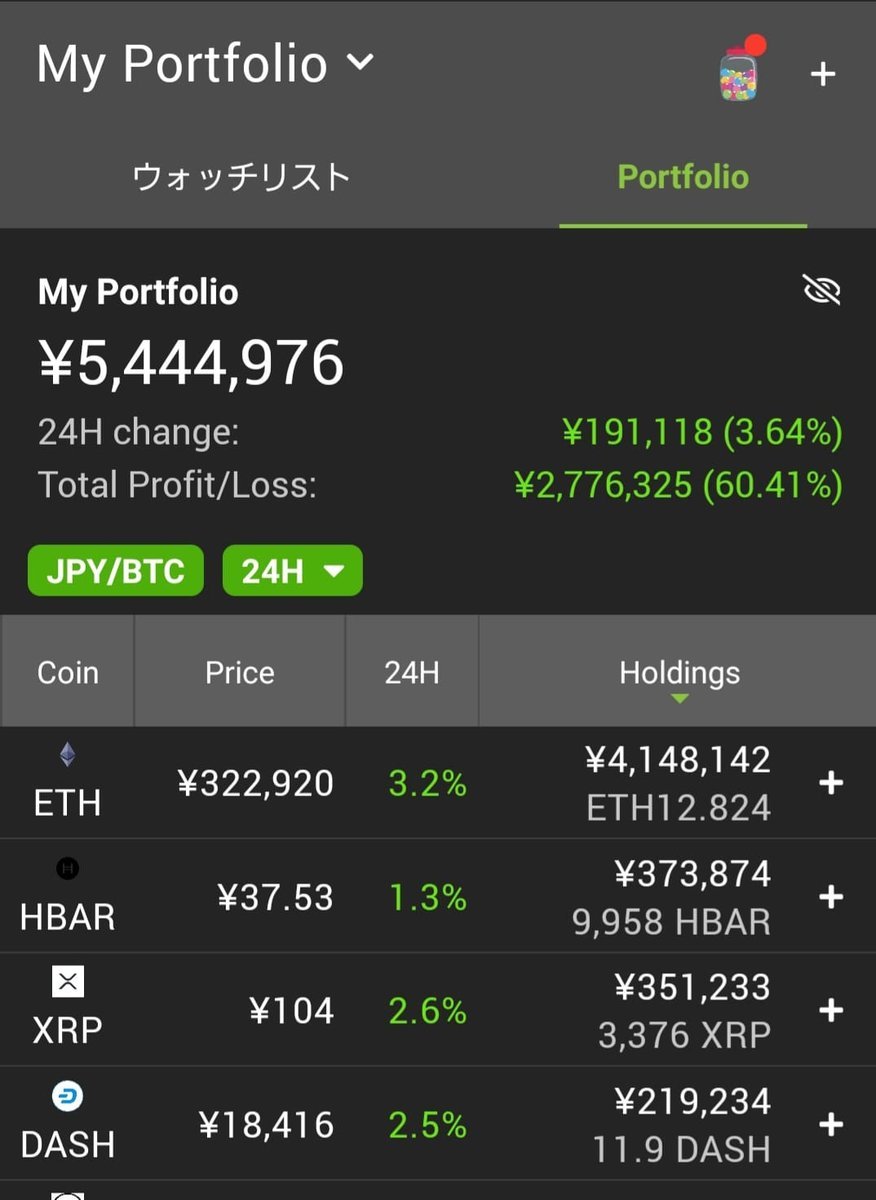Add a transaction for ETH
This screenshot has width=876, height=1200.
click(x=831, y=783)
